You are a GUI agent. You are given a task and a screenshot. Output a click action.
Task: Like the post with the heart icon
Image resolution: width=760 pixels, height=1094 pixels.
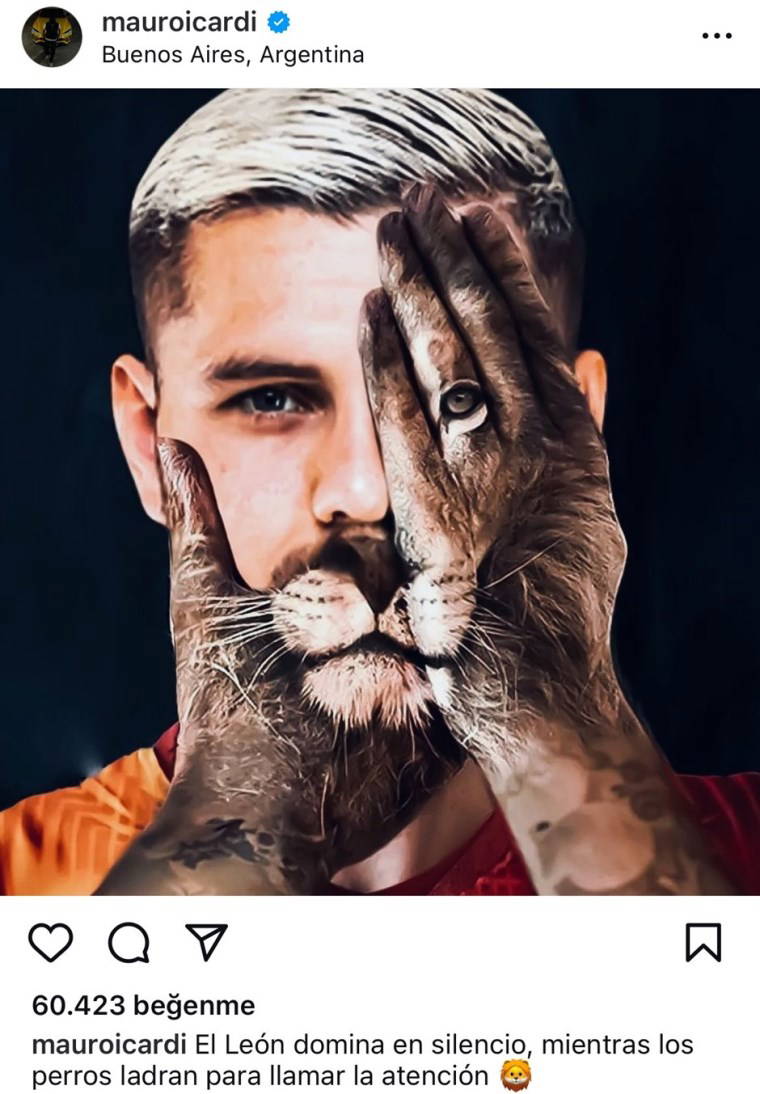pyautogui.click(x=50, y=942)
